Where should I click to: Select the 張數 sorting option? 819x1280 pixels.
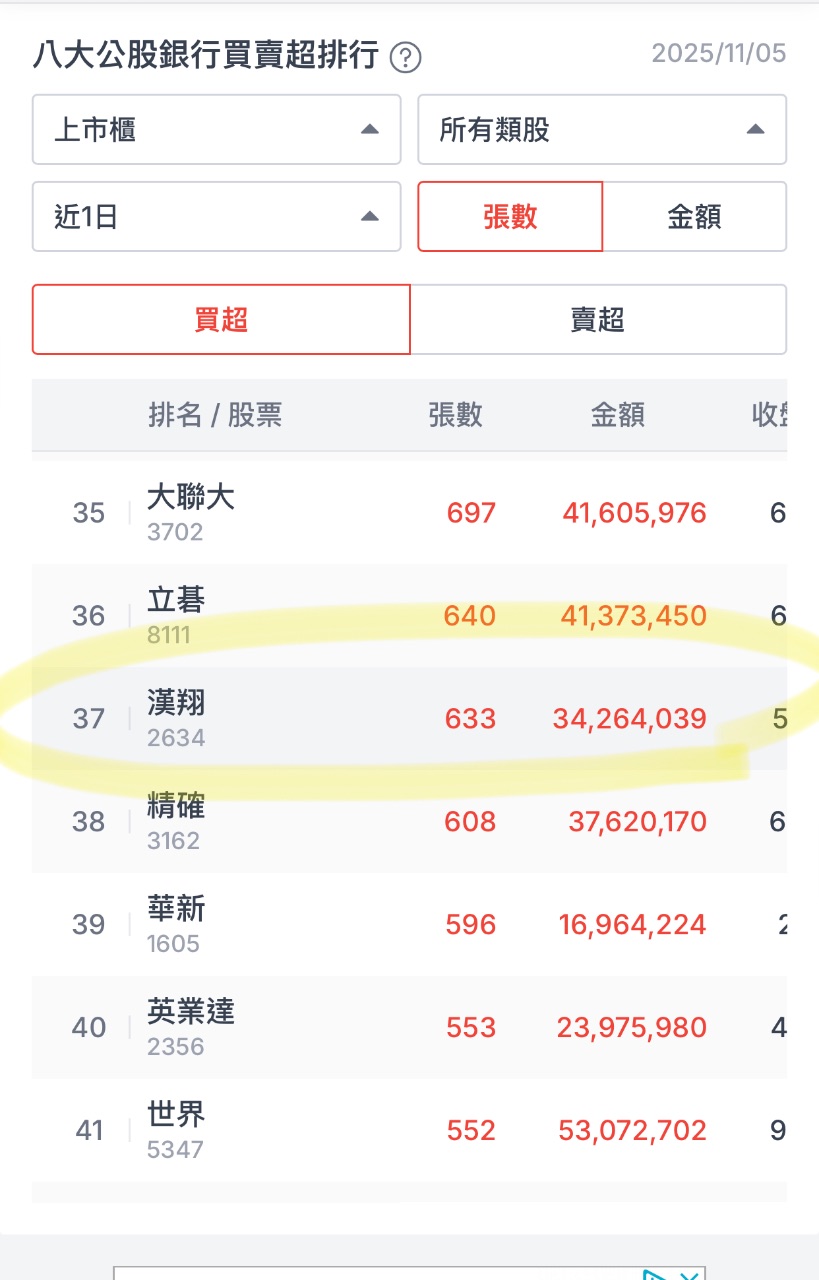point(510,216)
